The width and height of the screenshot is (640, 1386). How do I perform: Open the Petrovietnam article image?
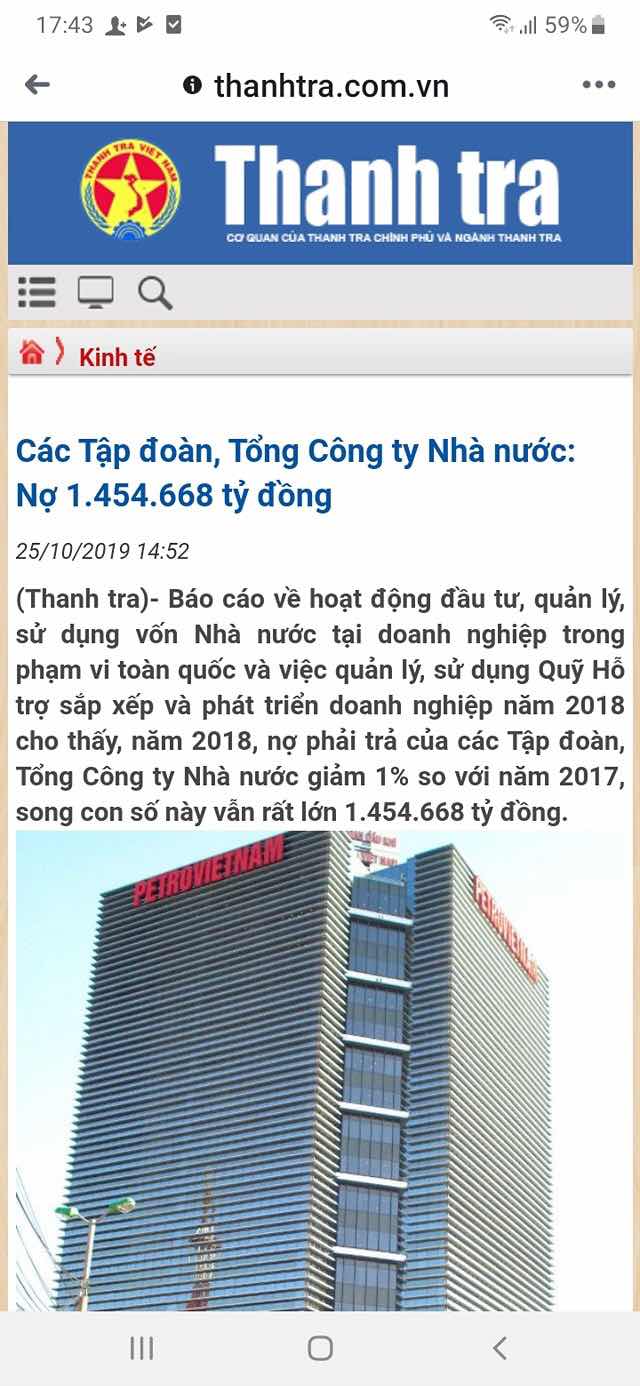click(x=320, y=1070)
